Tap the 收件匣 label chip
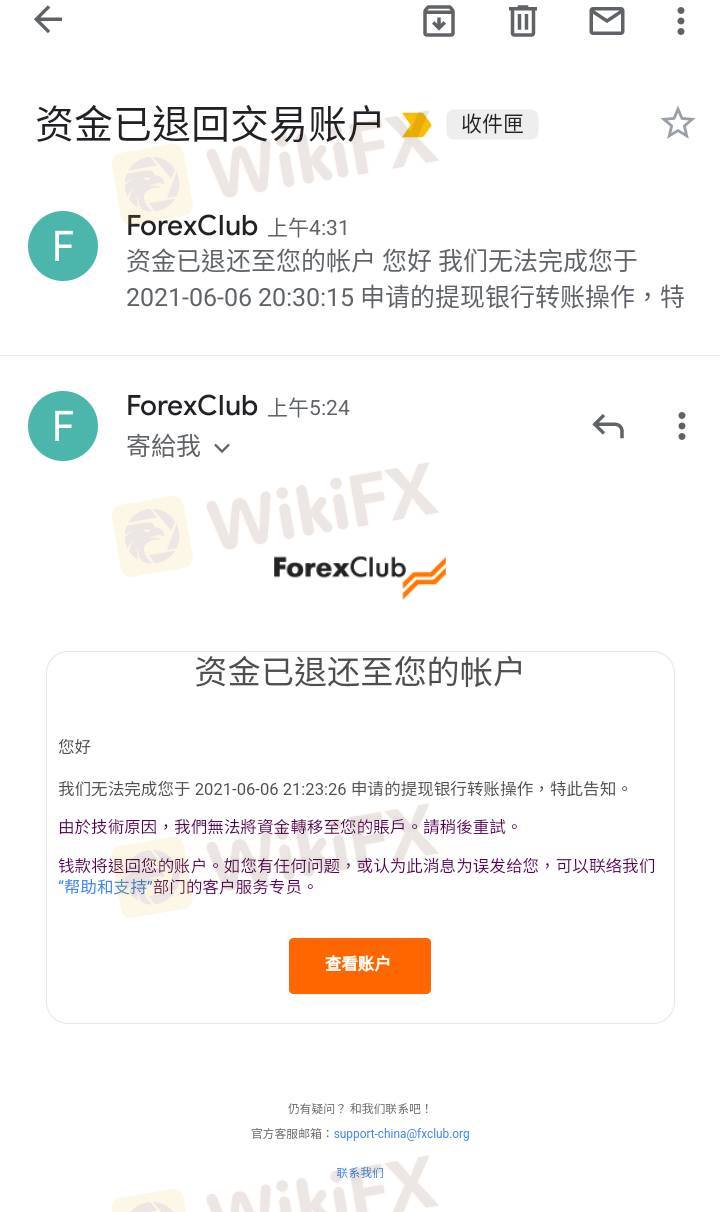Image resolution: width=720 pixels, height=1212 pixels. click(492, 124)
